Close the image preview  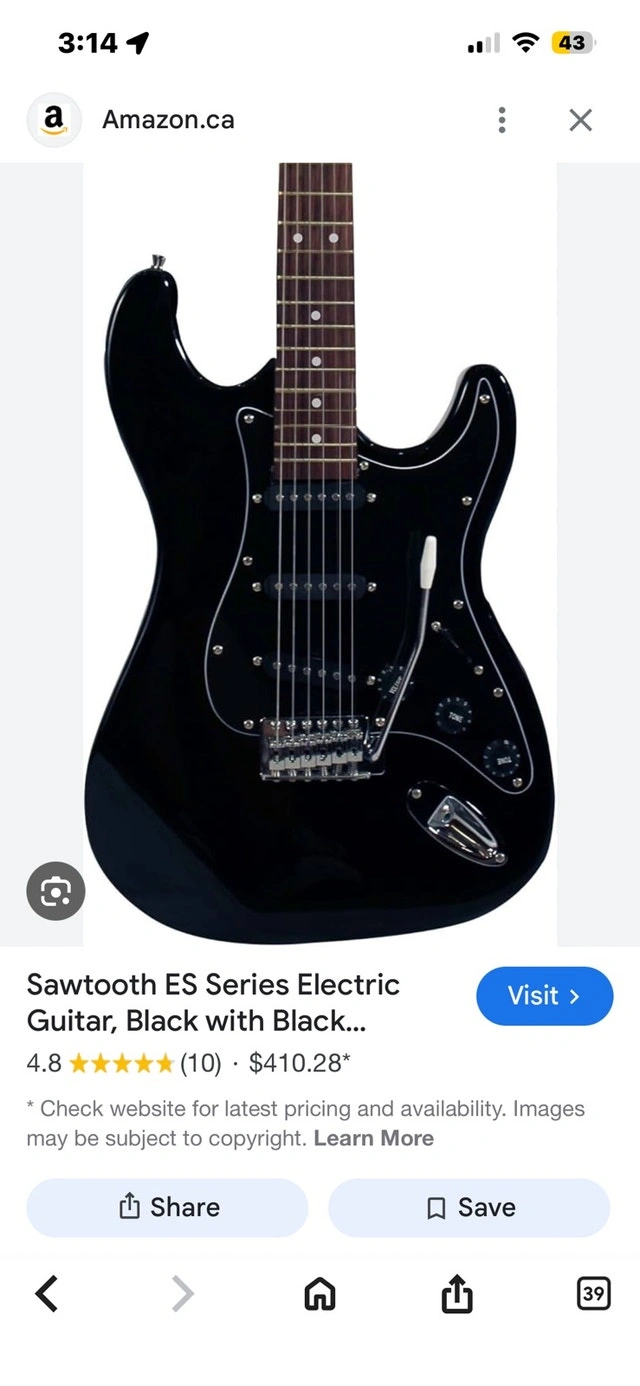580,121
